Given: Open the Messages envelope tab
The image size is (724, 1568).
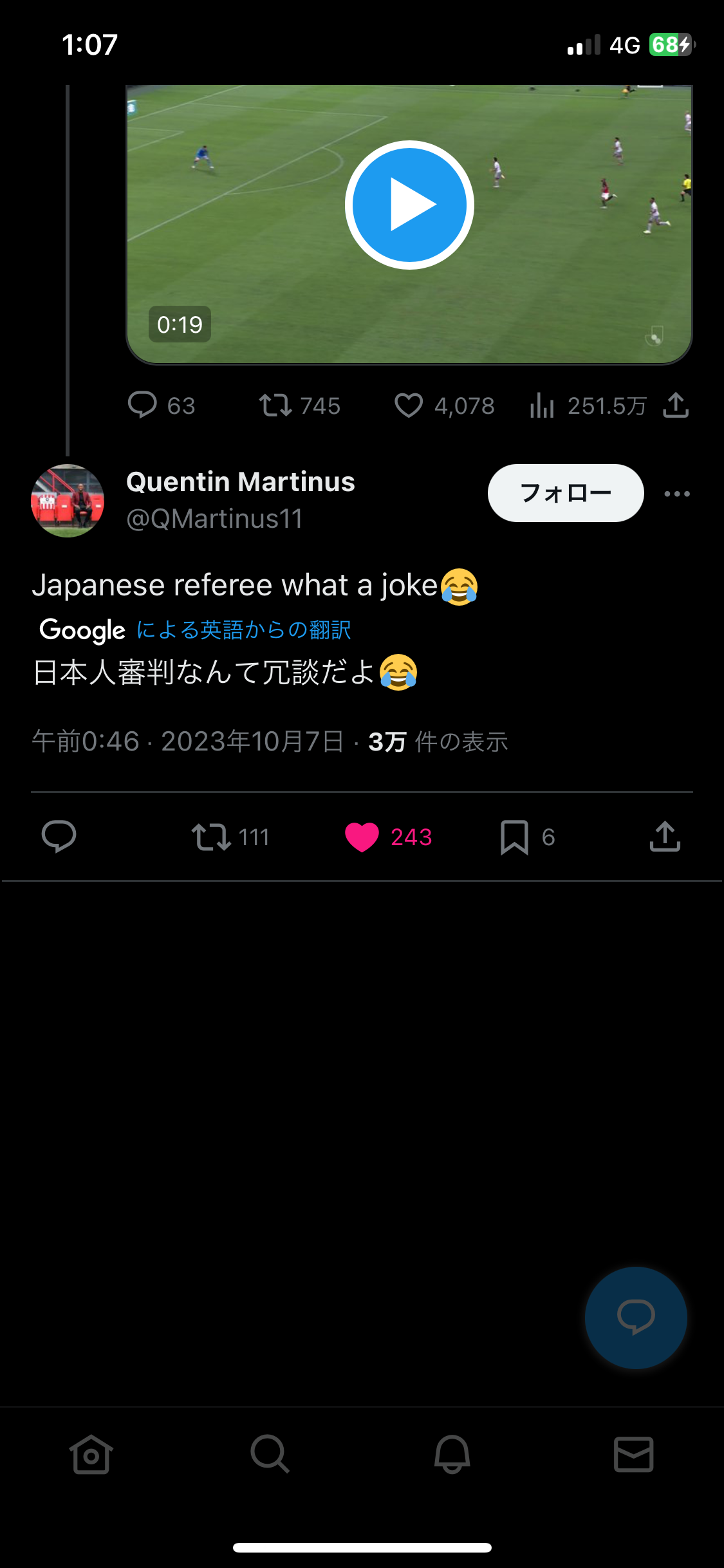Looking at the screenshot, I should click(633, 1454).
